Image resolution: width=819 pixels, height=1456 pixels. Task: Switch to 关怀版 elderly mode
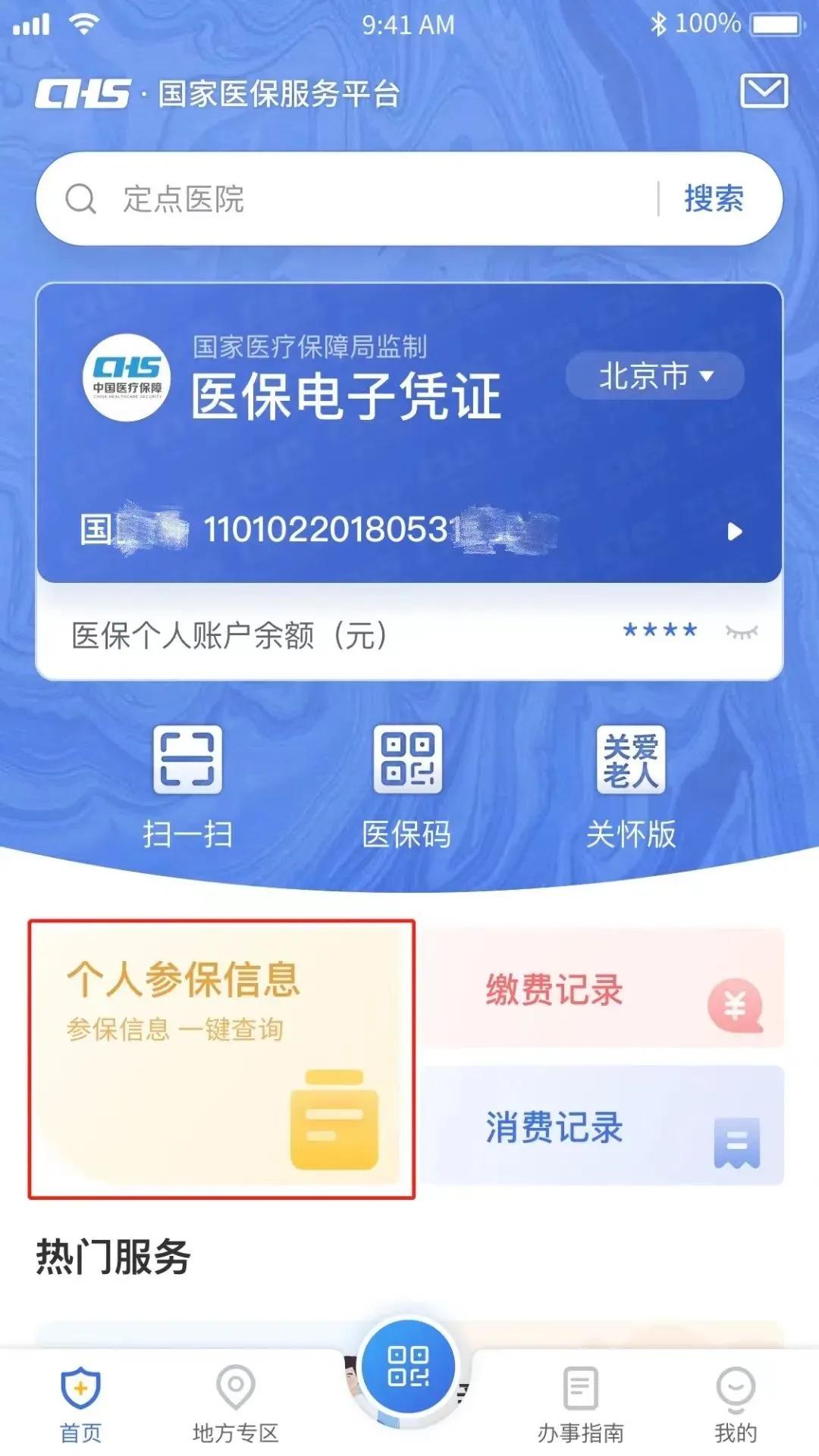(x=630, y=785)
